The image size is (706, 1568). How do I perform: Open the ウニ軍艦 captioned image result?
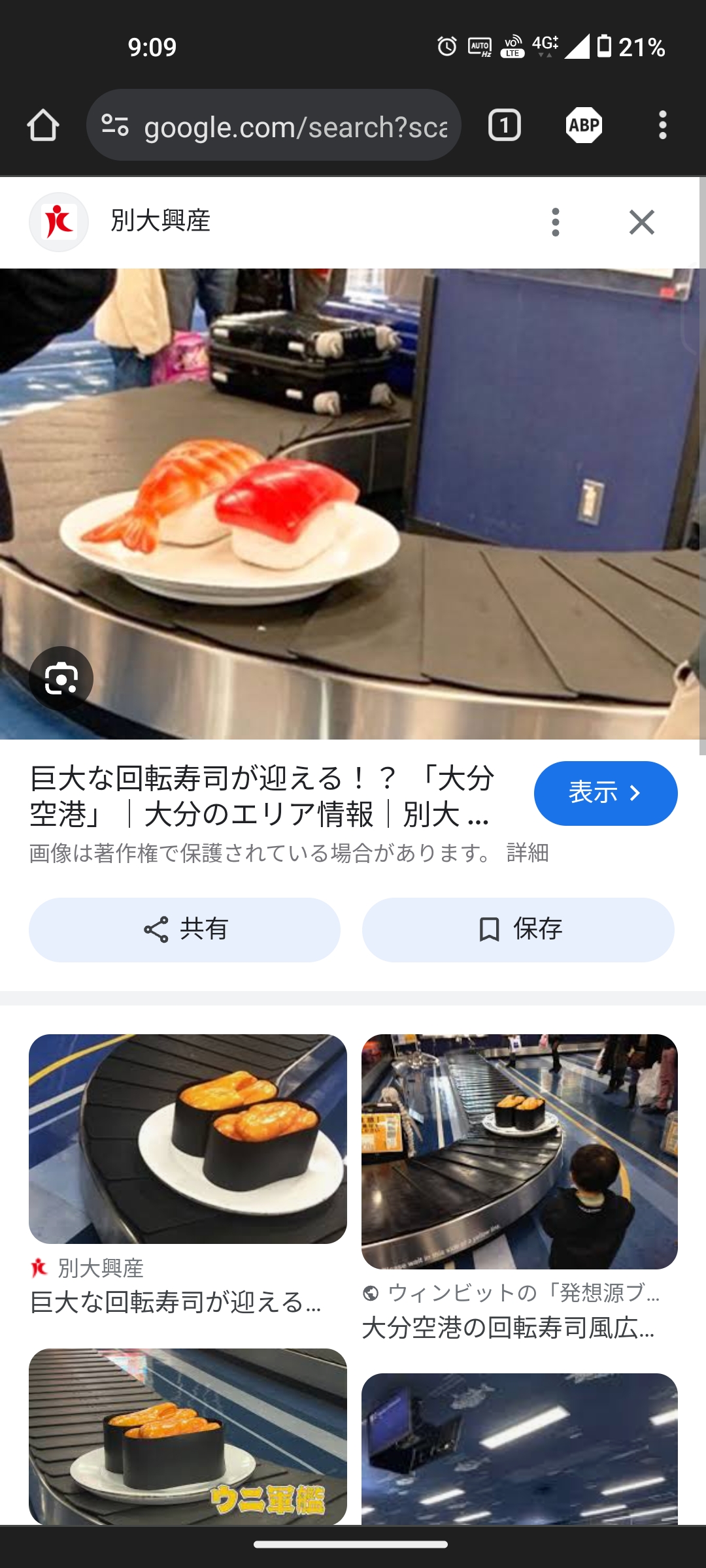coord(188,1436)
